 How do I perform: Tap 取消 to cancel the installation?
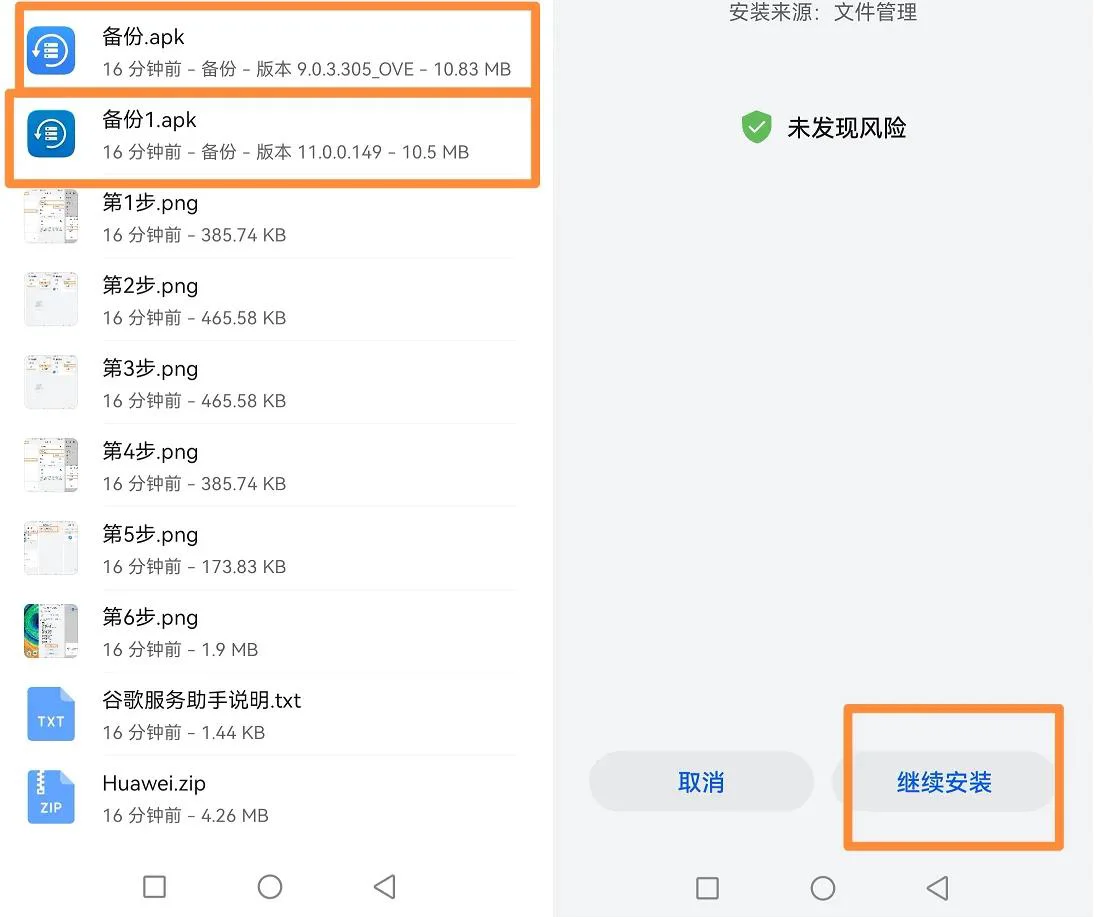click(701, 782)
